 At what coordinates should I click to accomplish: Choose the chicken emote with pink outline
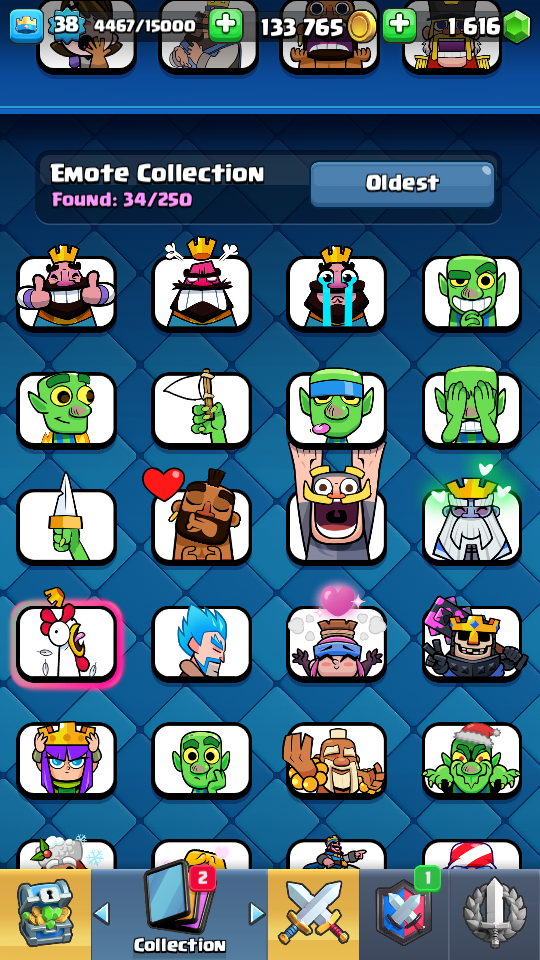(66, 640)
